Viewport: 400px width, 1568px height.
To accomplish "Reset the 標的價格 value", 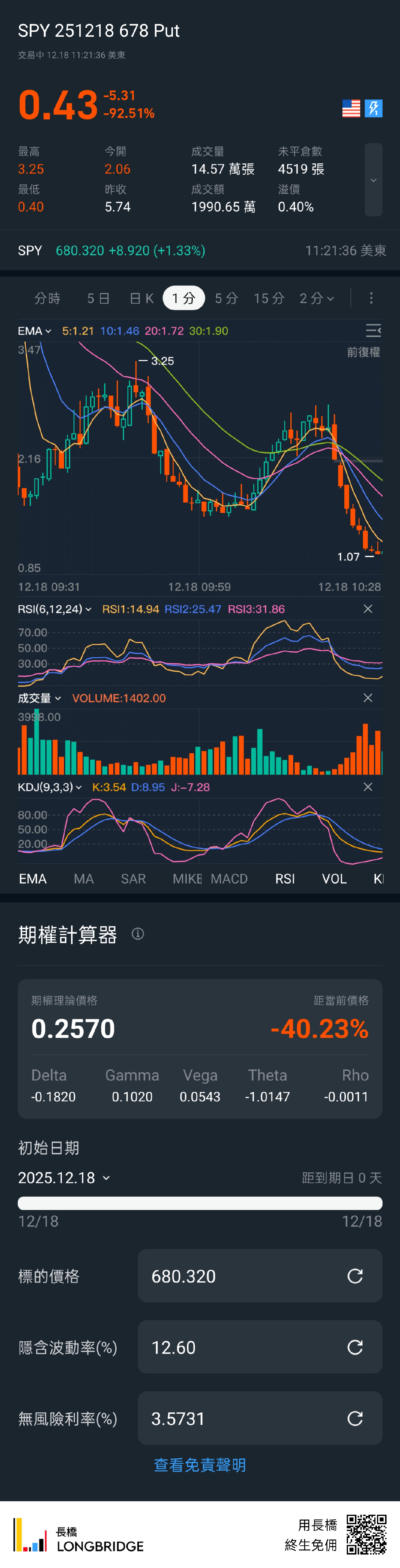I will (355, 1276).
